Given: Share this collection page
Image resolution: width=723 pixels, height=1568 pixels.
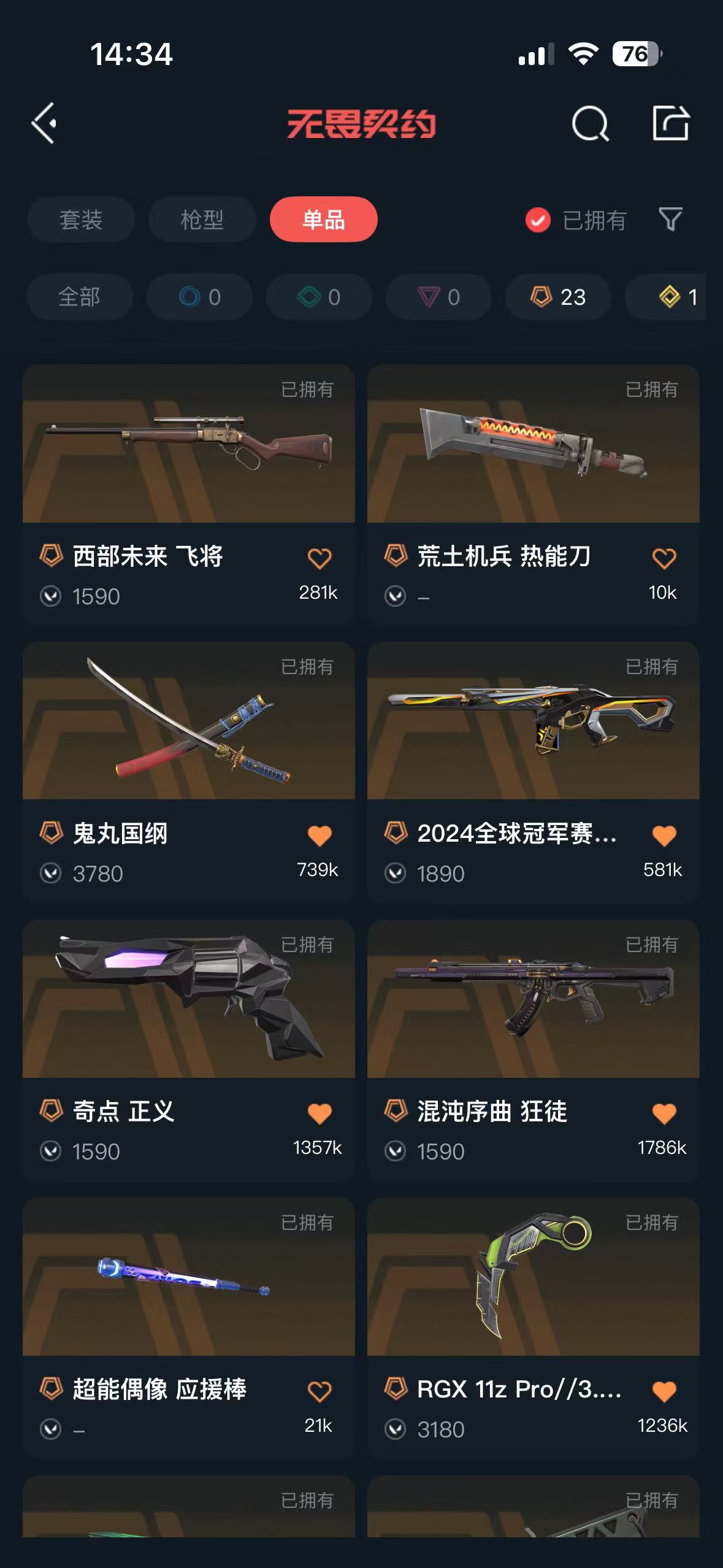Looking at the screenshot, I should point(670,123).
